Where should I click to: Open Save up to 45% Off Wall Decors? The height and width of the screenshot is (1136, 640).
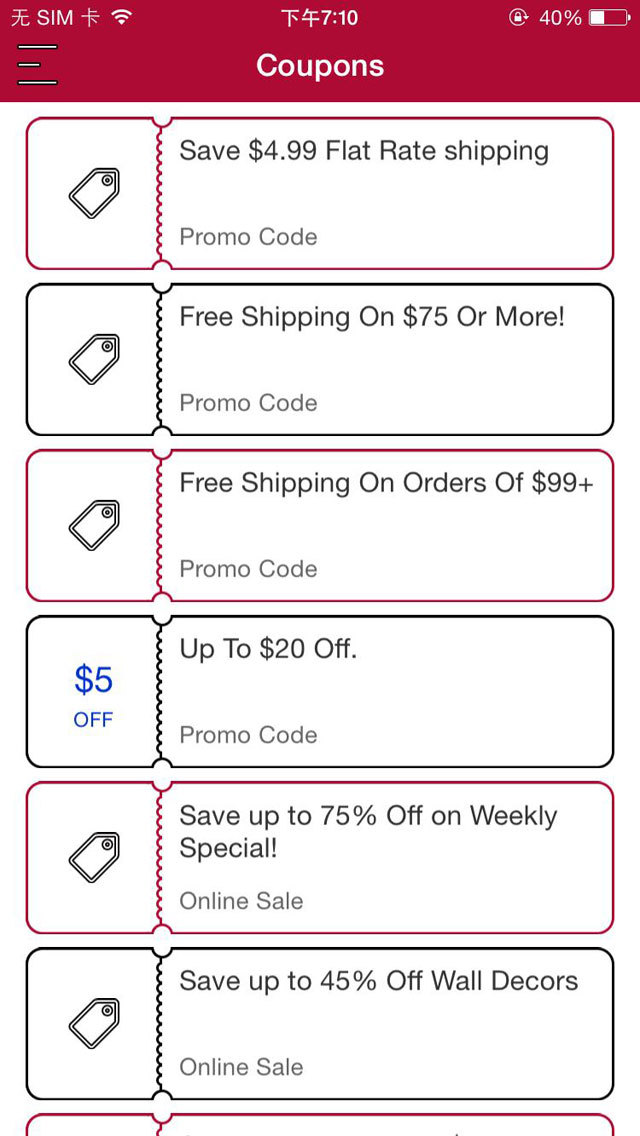(x=320, y=1023)
